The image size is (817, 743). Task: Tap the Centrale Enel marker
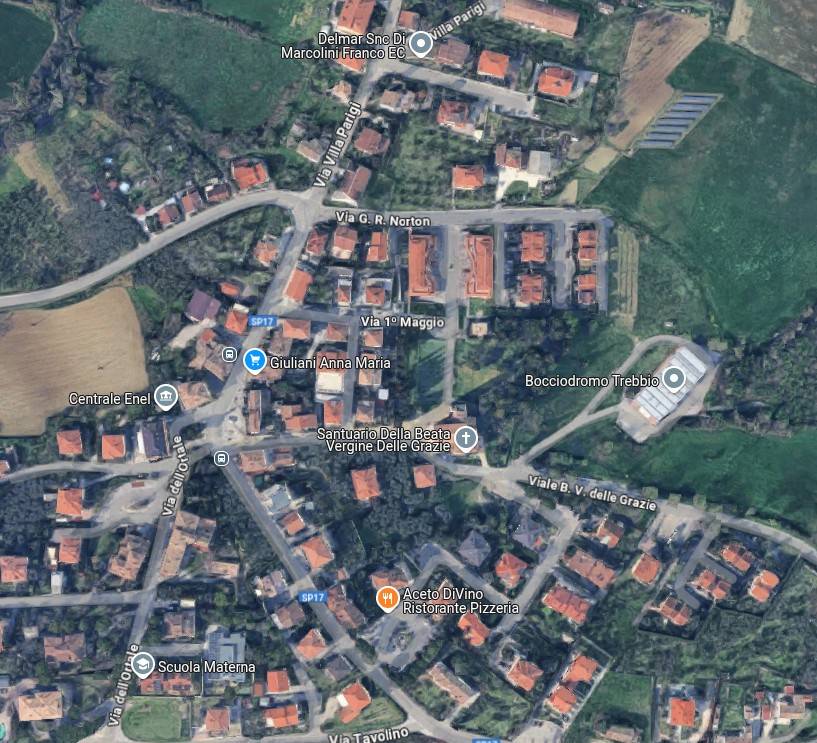(x=166, y=397)
